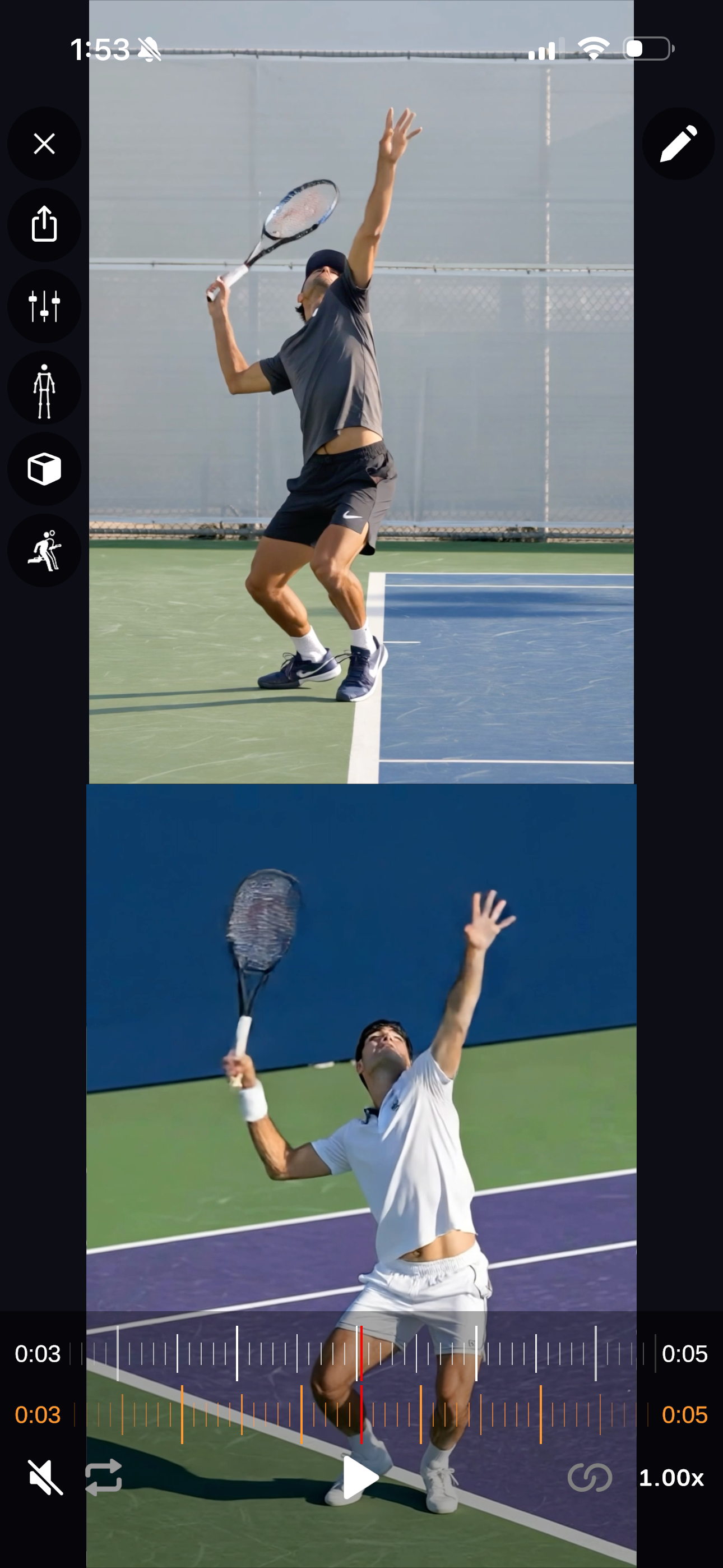
Task: Unmute the video sound
Action: (45, 1477)
